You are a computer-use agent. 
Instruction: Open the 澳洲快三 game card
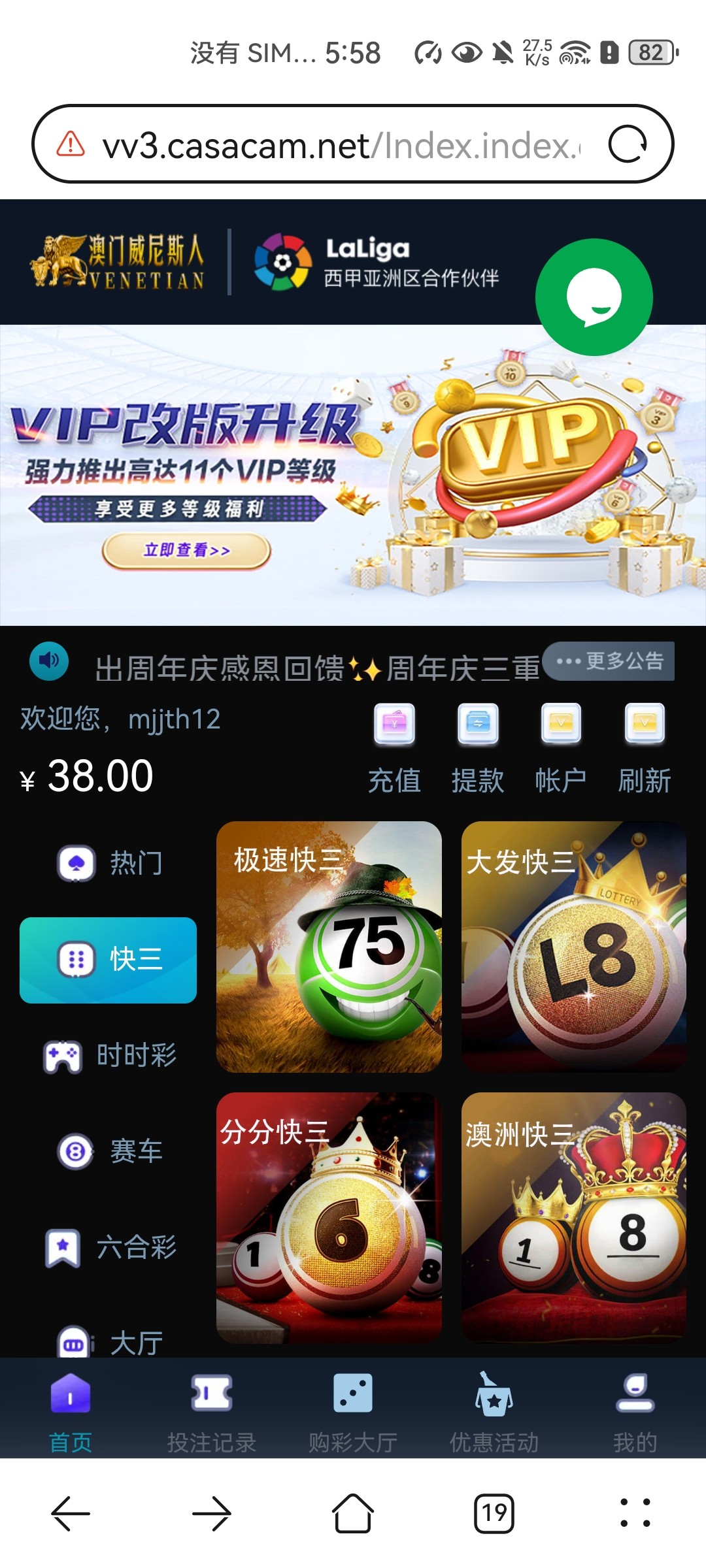(x=574, y=1217)
